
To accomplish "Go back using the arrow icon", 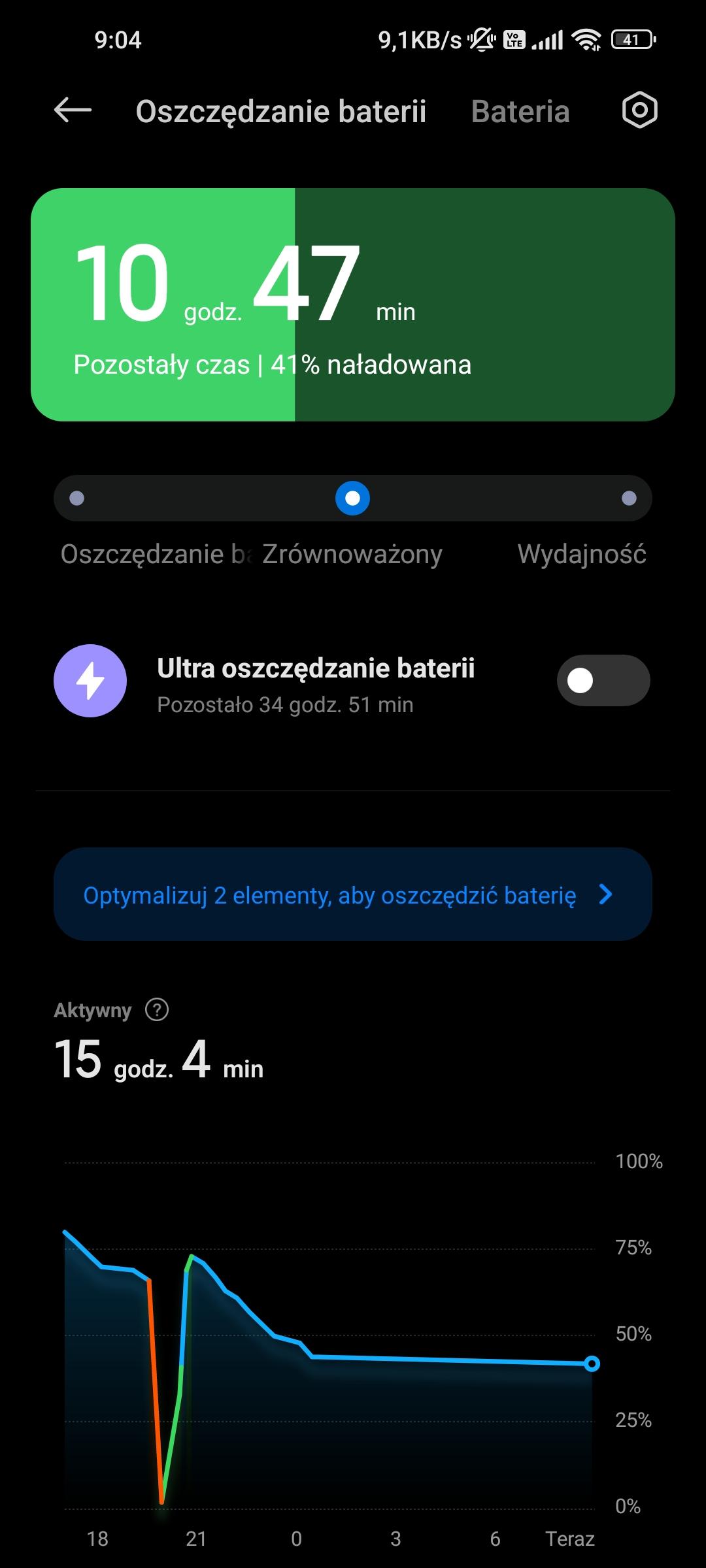I will 73,110.
